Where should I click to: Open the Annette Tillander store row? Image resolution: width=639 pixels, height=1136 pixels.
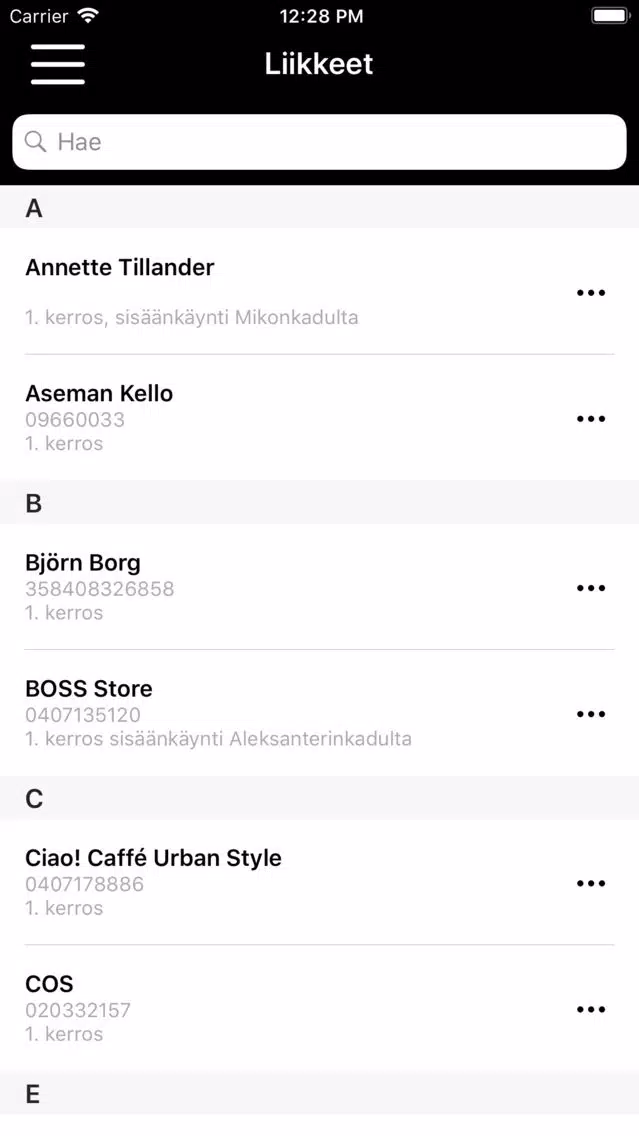coord(320,291)
